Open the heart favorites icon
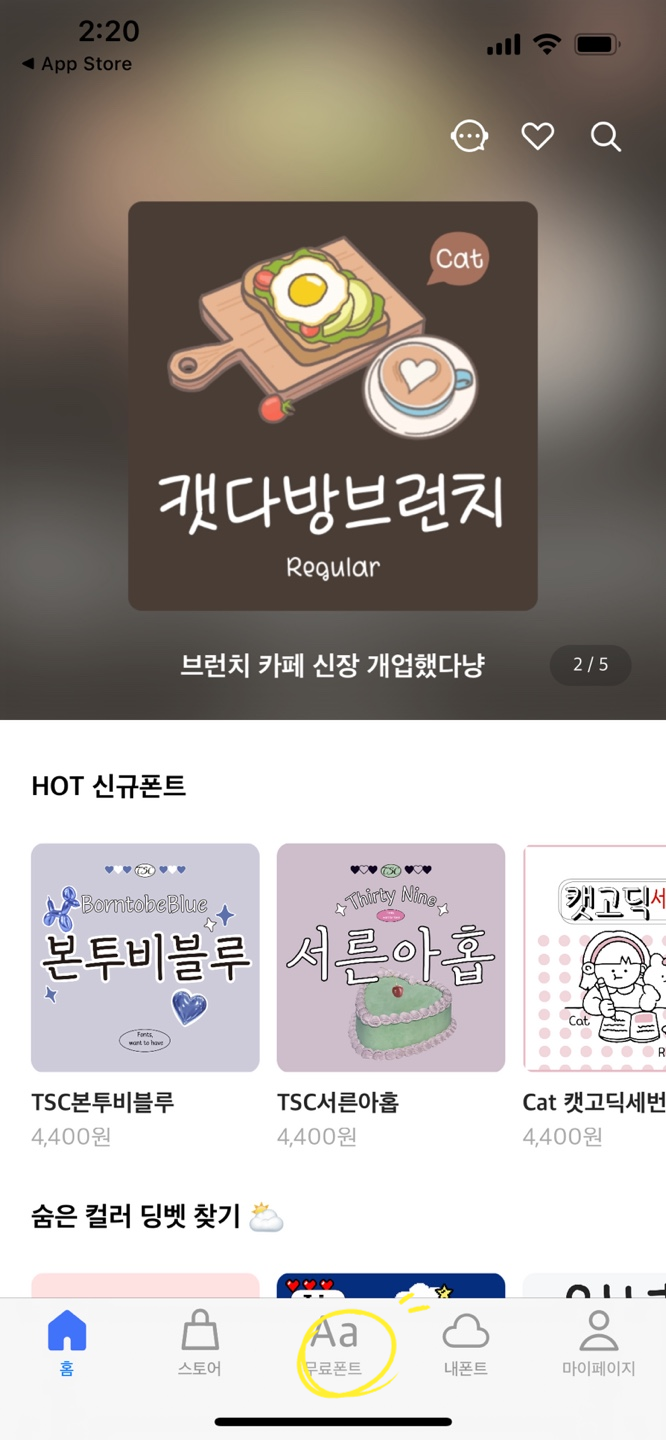The width and height of the screenshot is (666, 1440). tap(538, 136)
